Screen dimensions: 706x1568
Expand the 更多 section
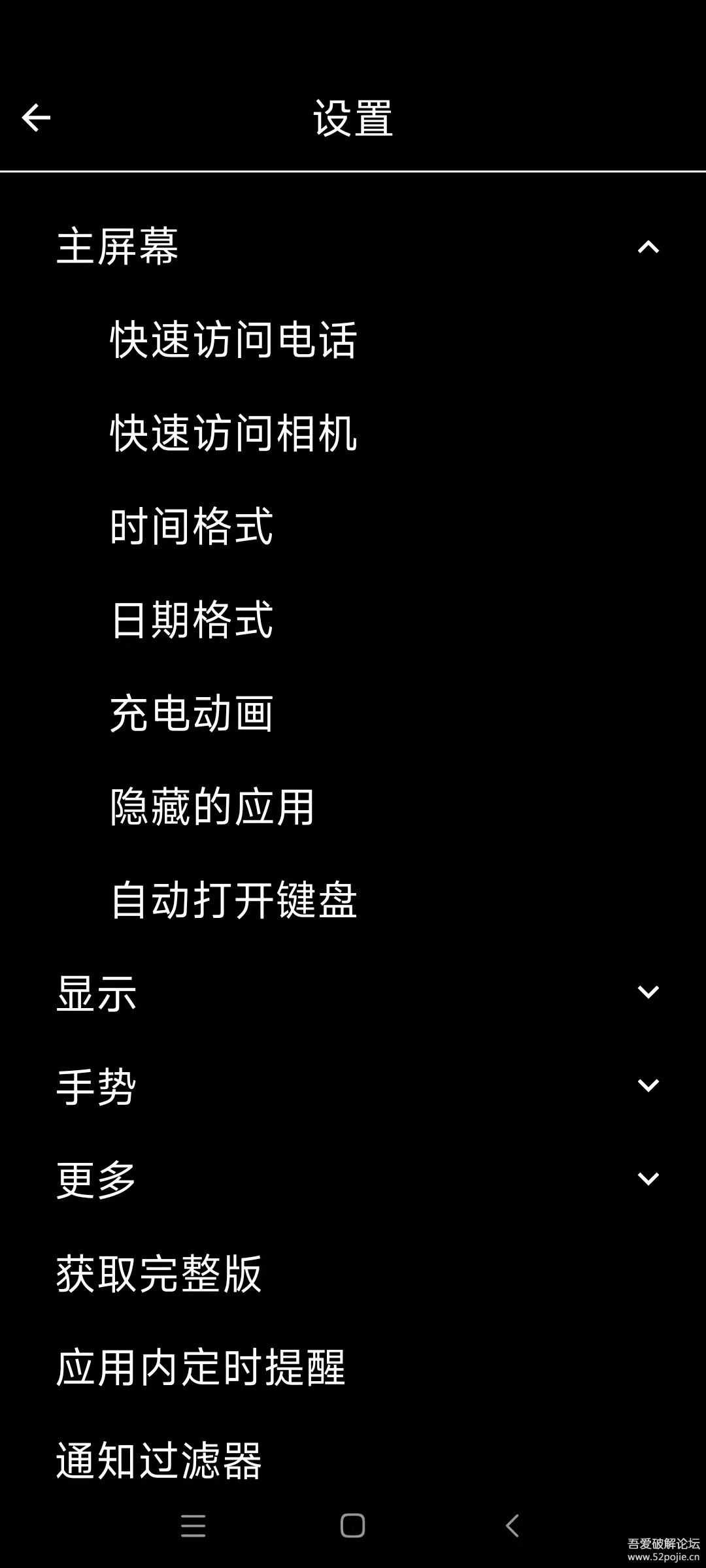pyautogui.click(x=647, y=1179)
